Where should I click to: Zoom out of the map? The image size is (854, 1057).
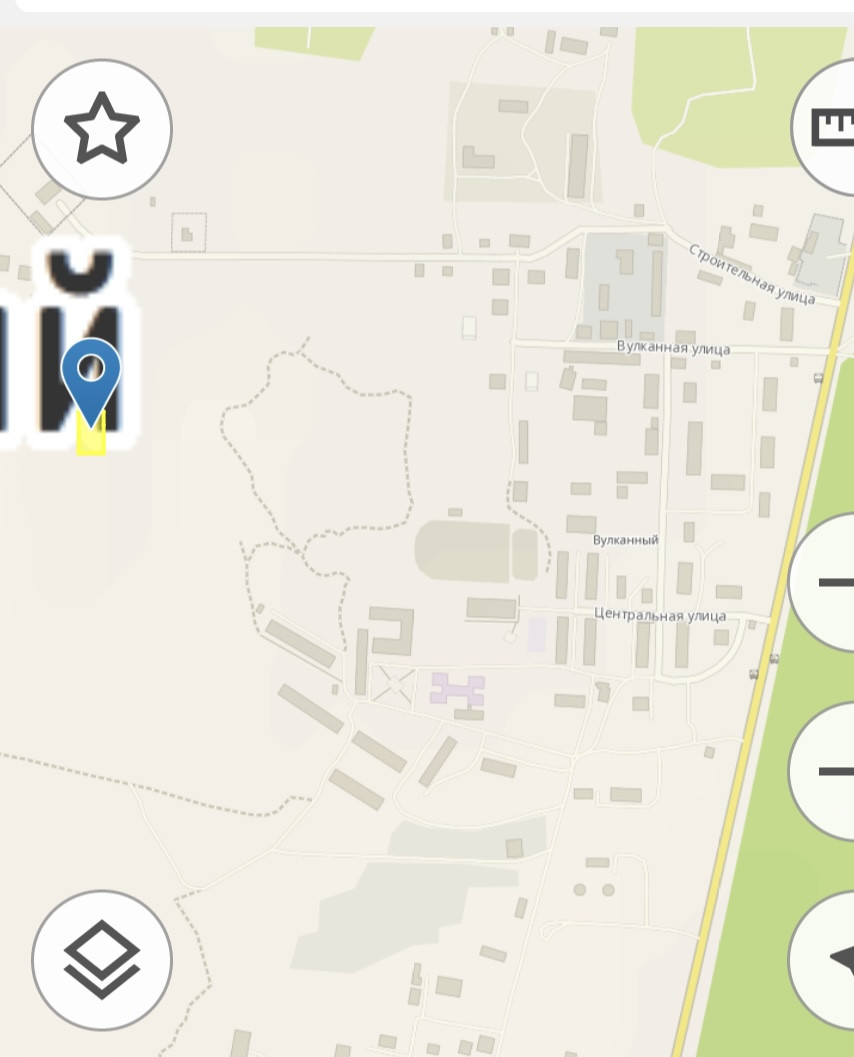pyautogui.click(x=826, y=771)
